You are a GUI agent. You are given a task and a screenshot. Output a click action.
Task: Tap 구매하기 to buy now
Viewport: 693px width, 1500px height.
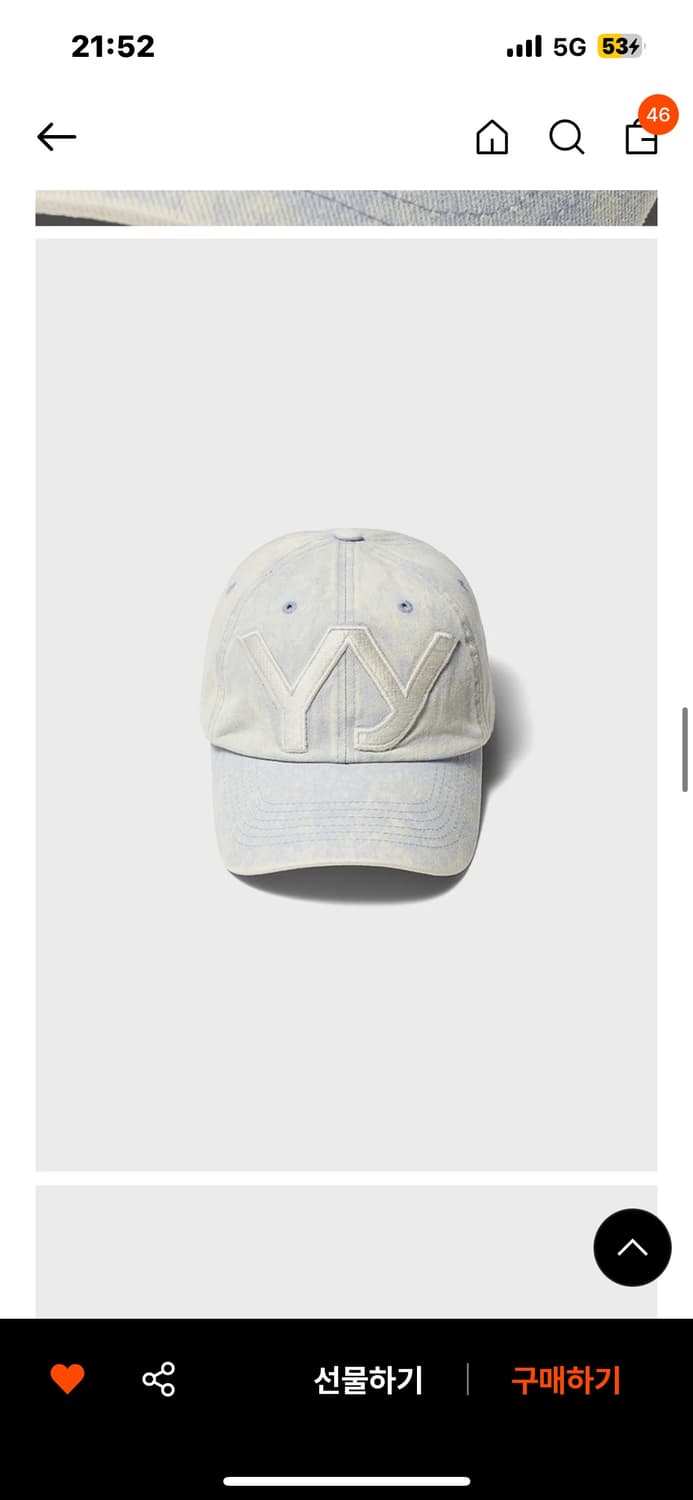click(x=566, y=1381)
